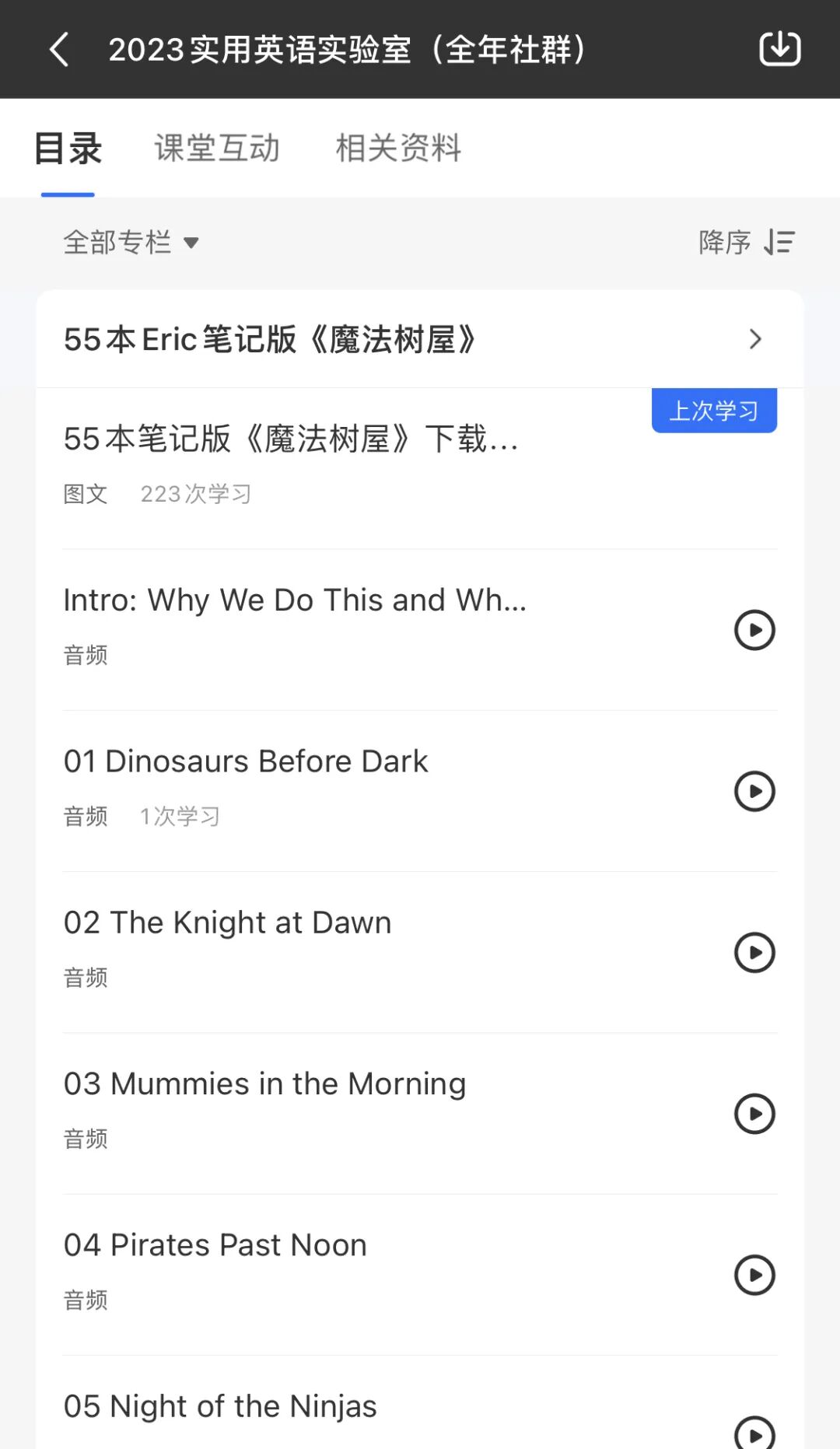
Task: Toggle the 降序 sort order
Action: point(746,243)
